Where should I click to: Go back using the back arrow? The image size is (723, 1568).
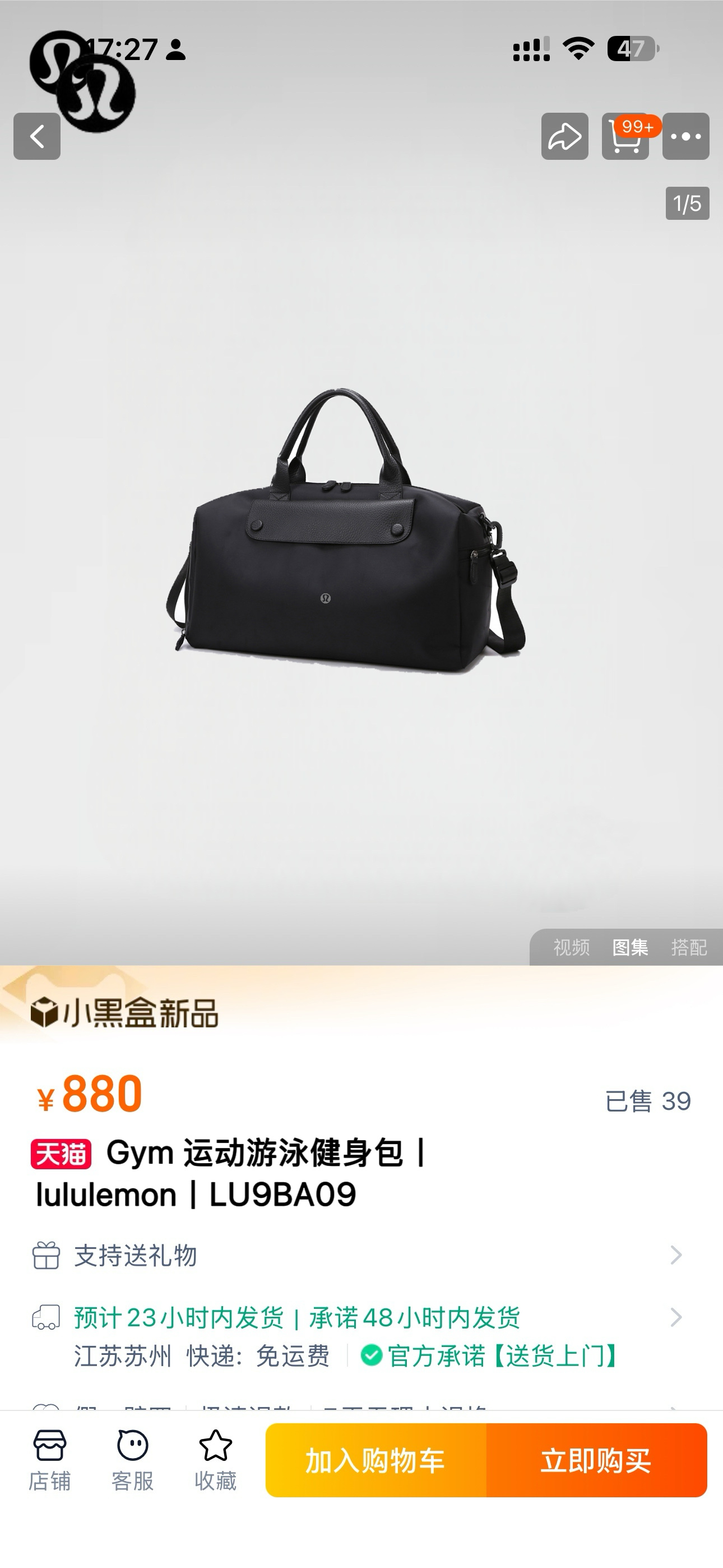coord(37,136)
